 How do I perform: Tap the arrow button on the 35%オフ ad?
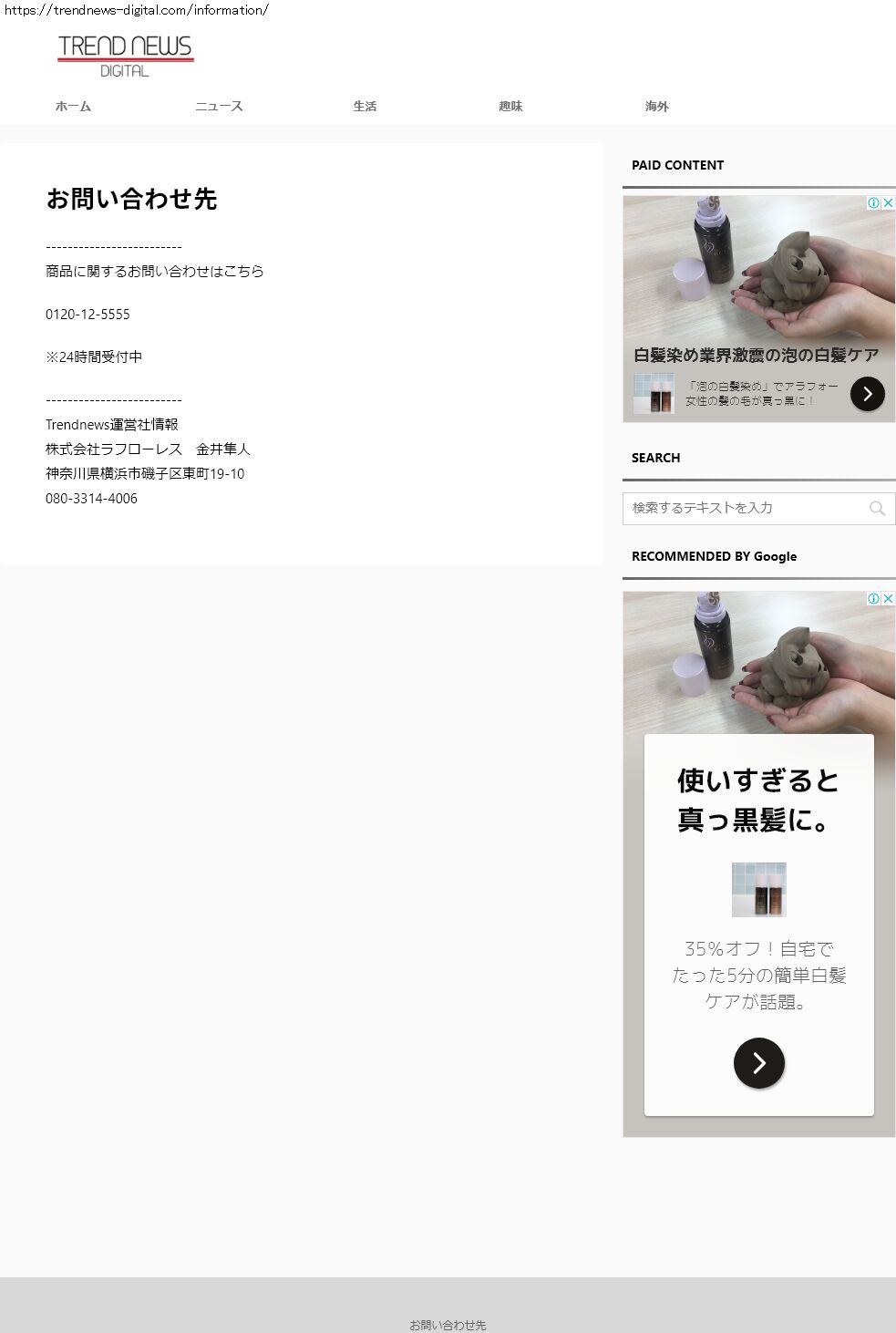pyautogui.click(x=758, y=1063)
